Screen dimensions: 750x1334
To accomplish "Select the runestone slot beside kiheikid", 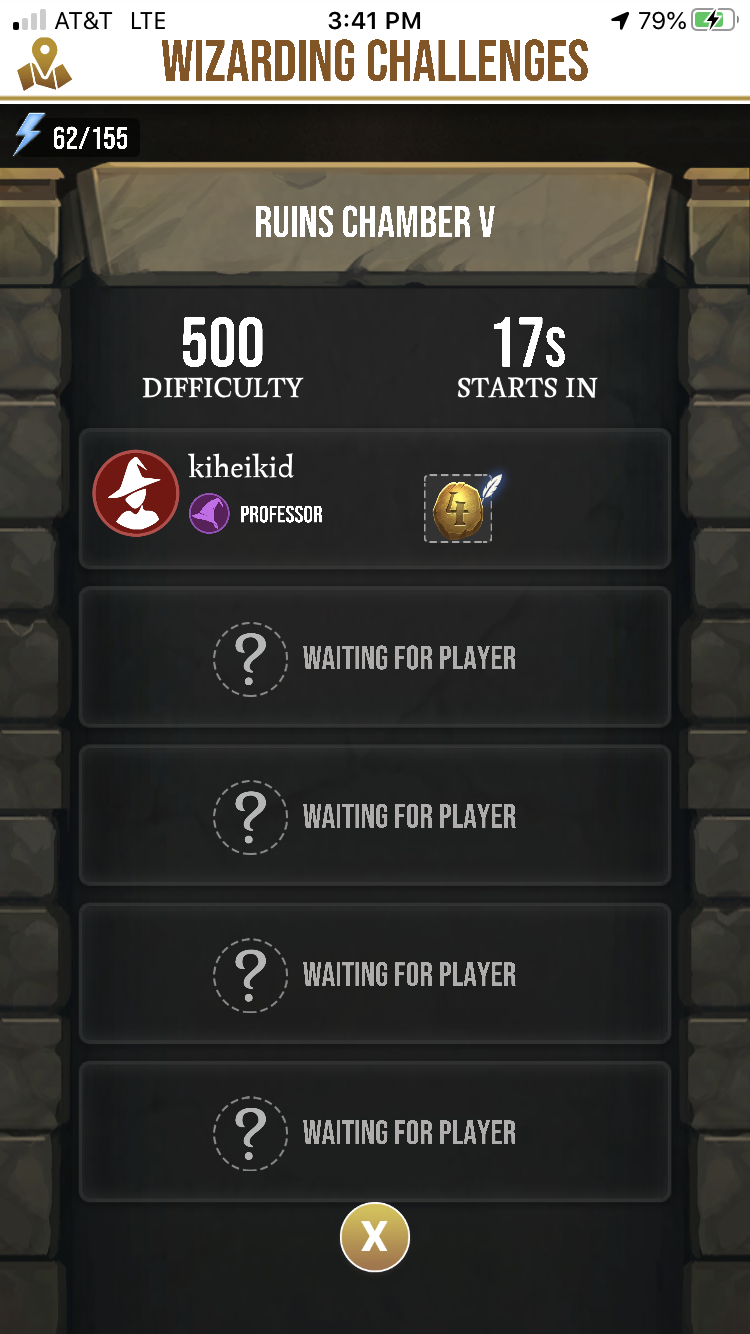I will point(459,509).
